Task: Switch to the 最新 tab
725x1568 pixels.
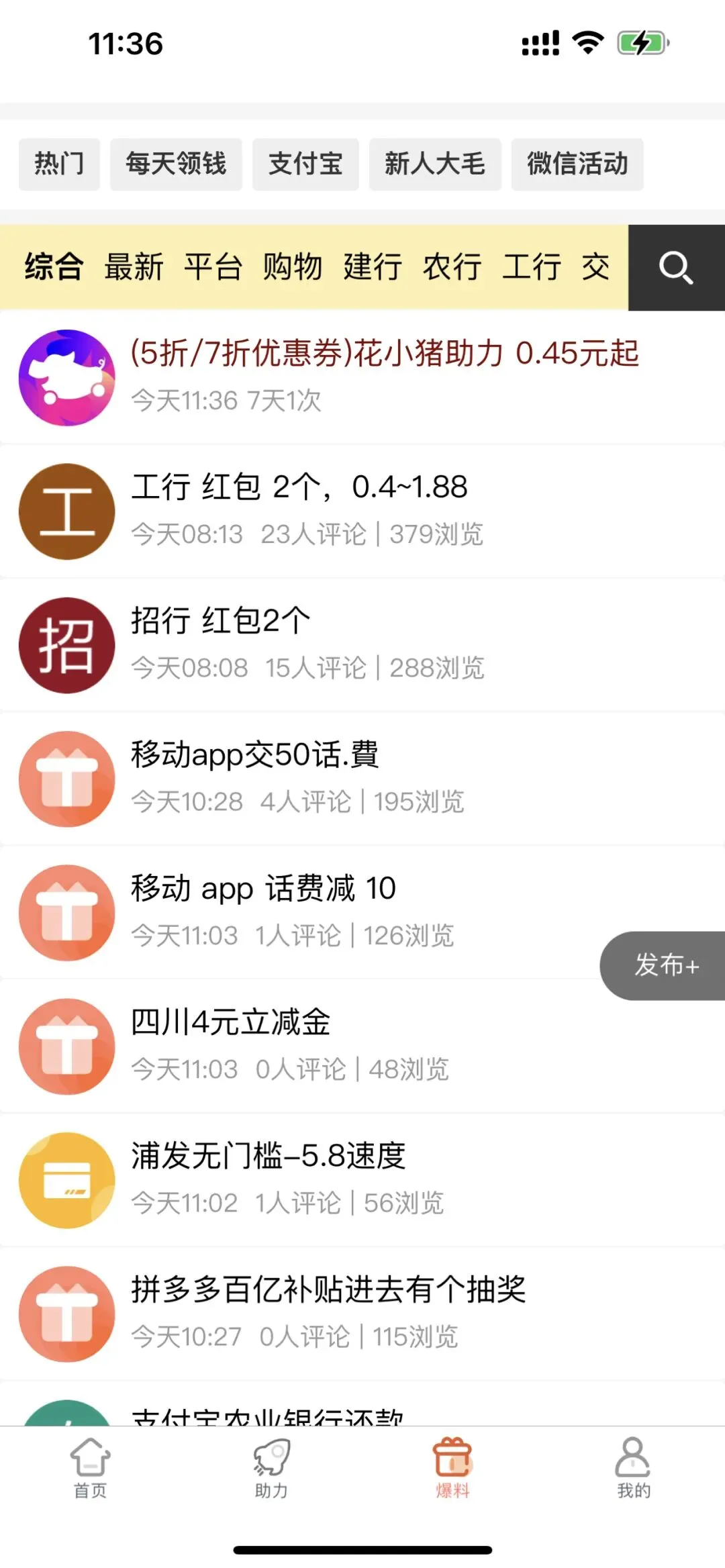Action: pyautogui.click(x=134, y=267)
